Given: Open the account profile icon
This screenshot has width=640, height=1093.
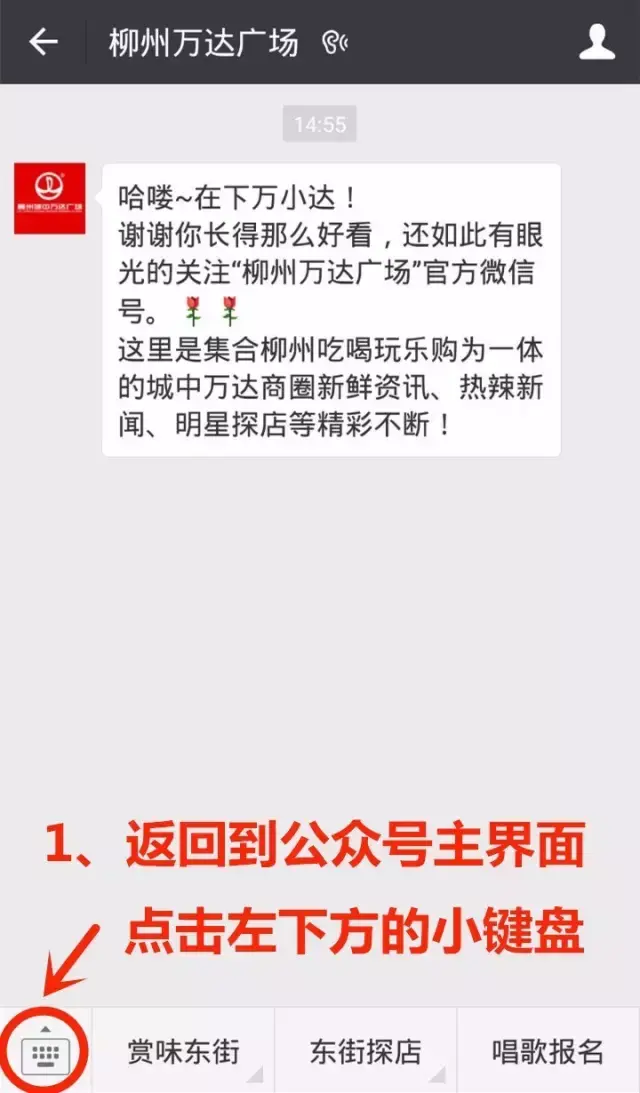Looking at the screenshot, I should click(597, 42).
